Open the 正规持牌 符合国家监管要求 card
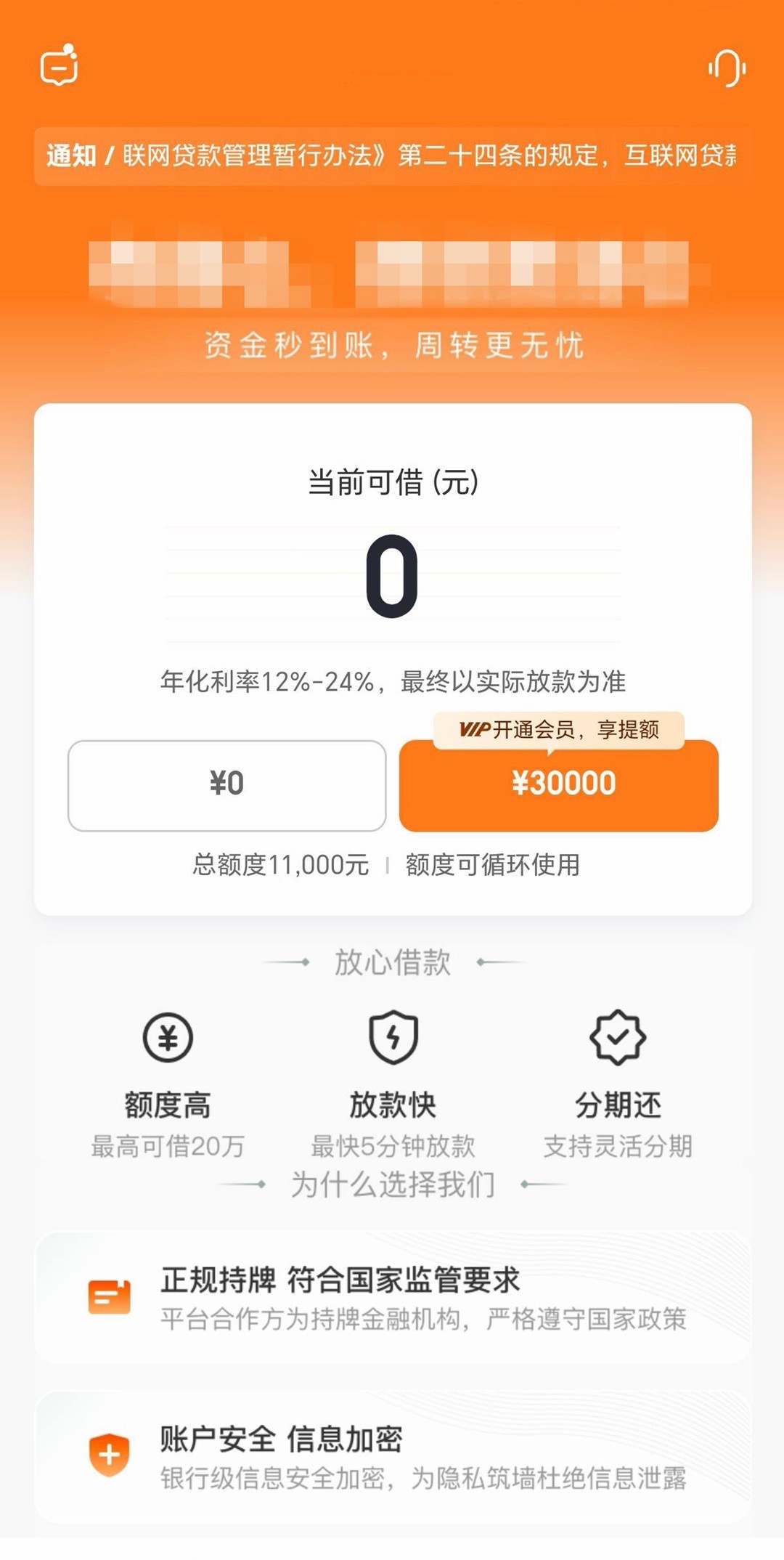784x1560 pixels. point(392,1298)
